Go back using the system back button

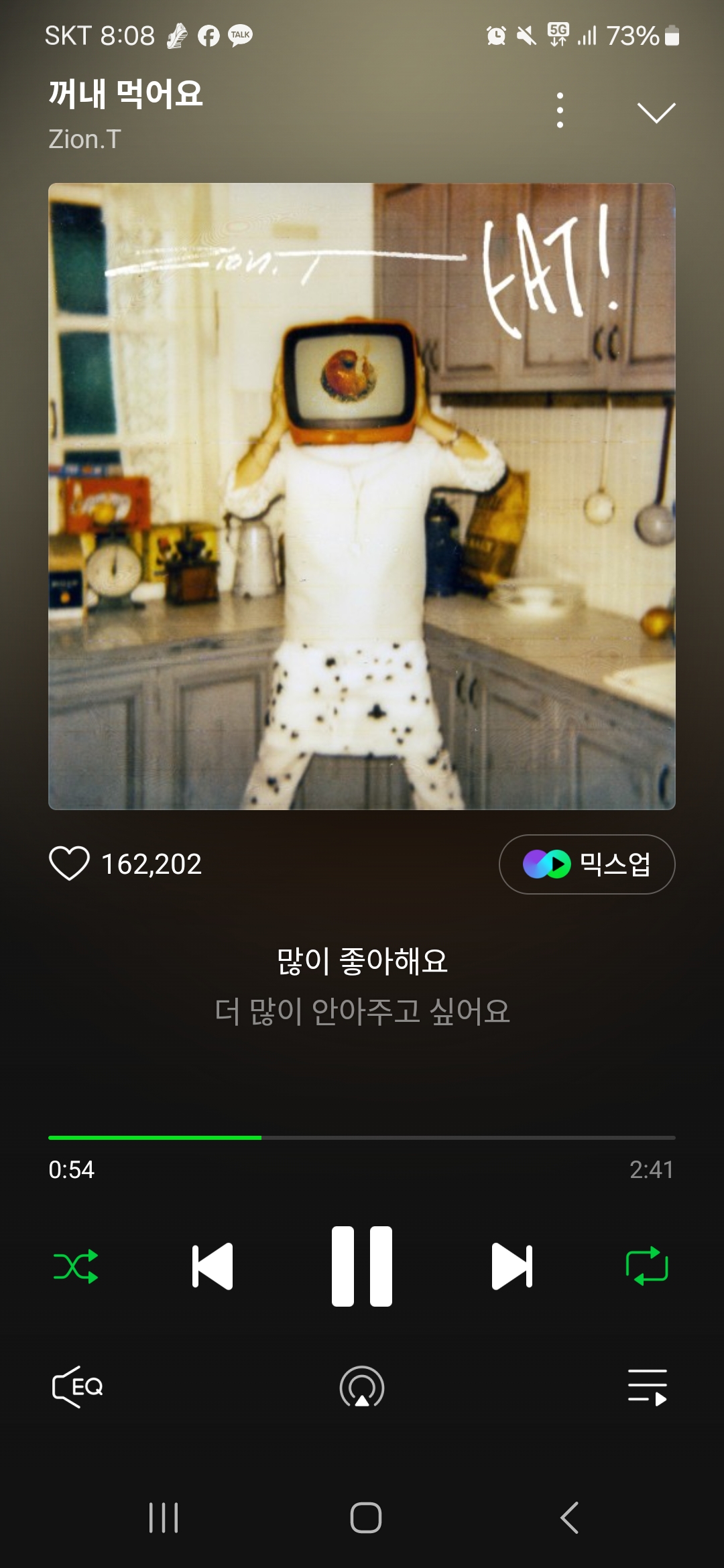(x=569, y=1518)
